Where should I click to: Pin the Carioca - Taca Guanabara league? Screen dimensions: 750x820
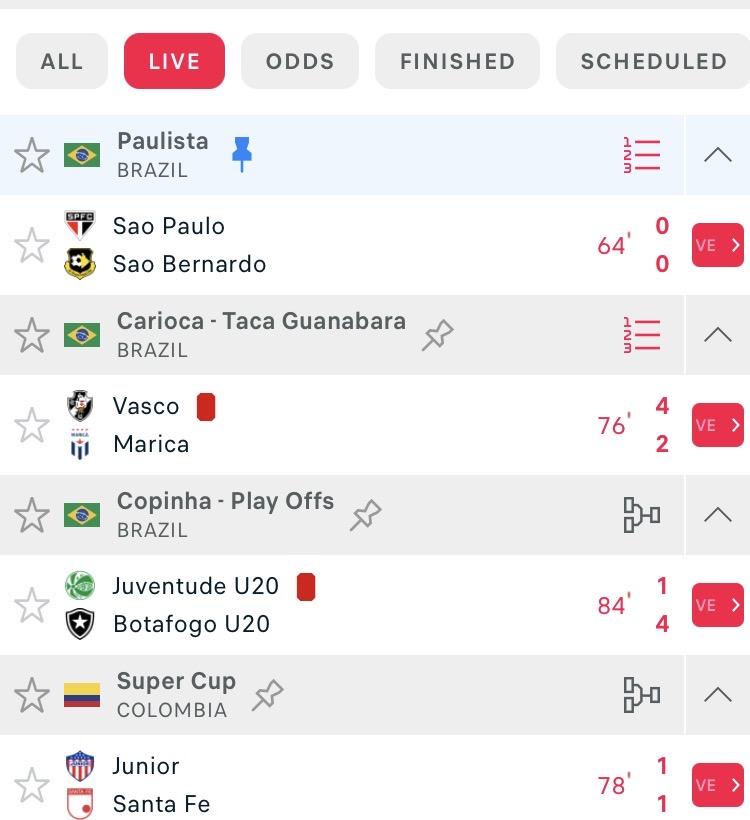(x=437, y=335)
